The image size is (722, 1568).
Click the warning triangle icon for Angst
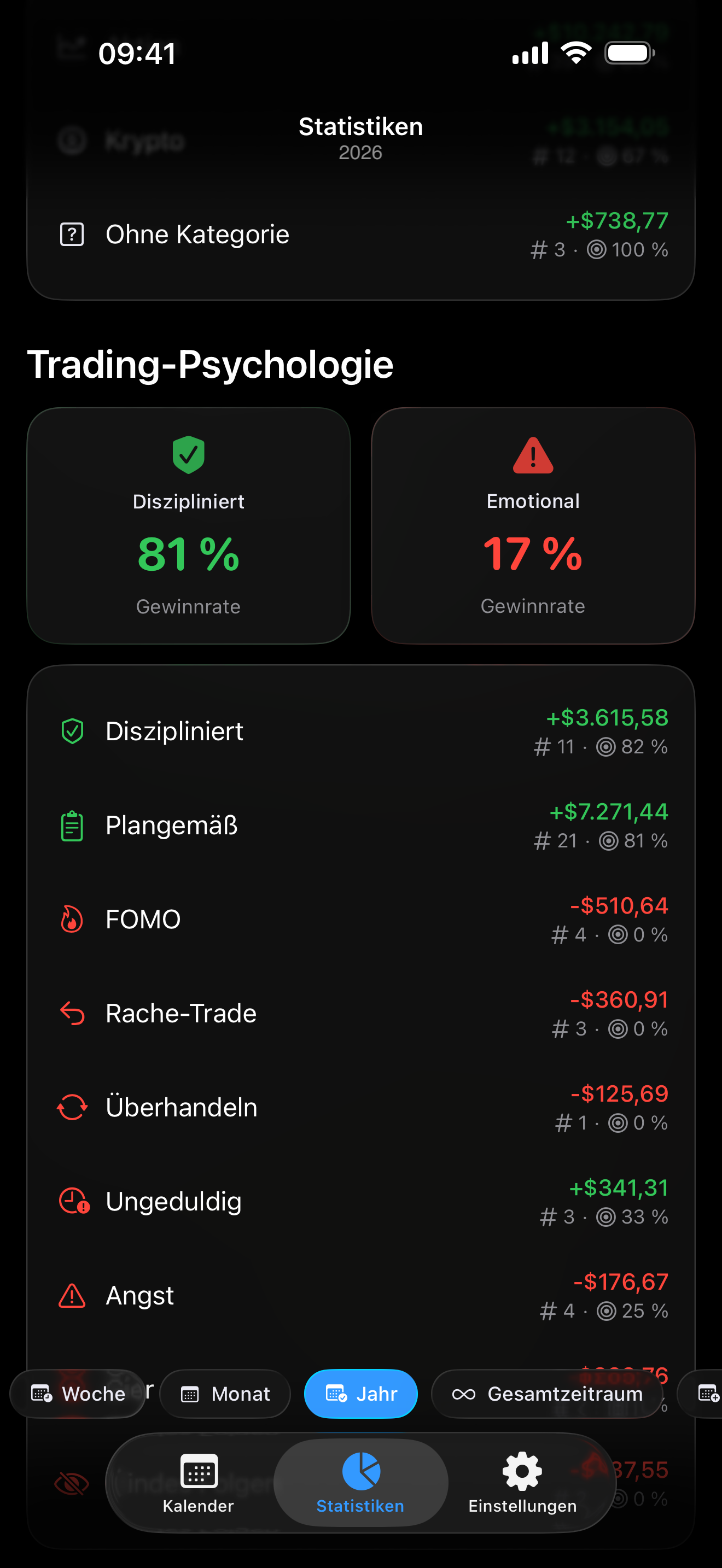72,1295
